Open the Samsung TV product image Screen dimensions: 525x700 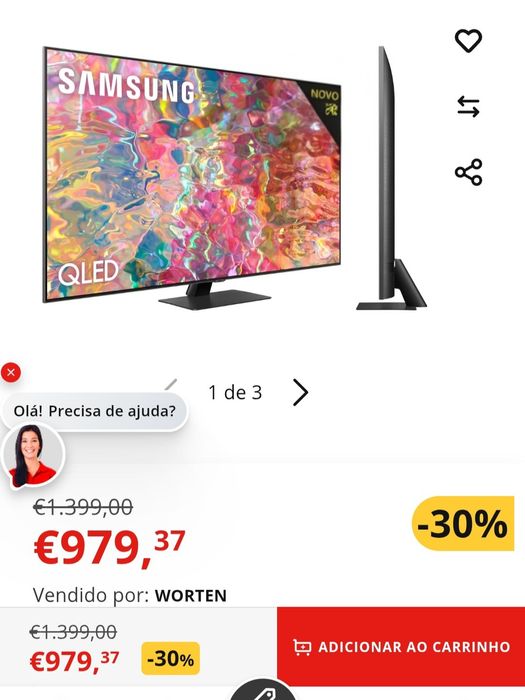235,178
